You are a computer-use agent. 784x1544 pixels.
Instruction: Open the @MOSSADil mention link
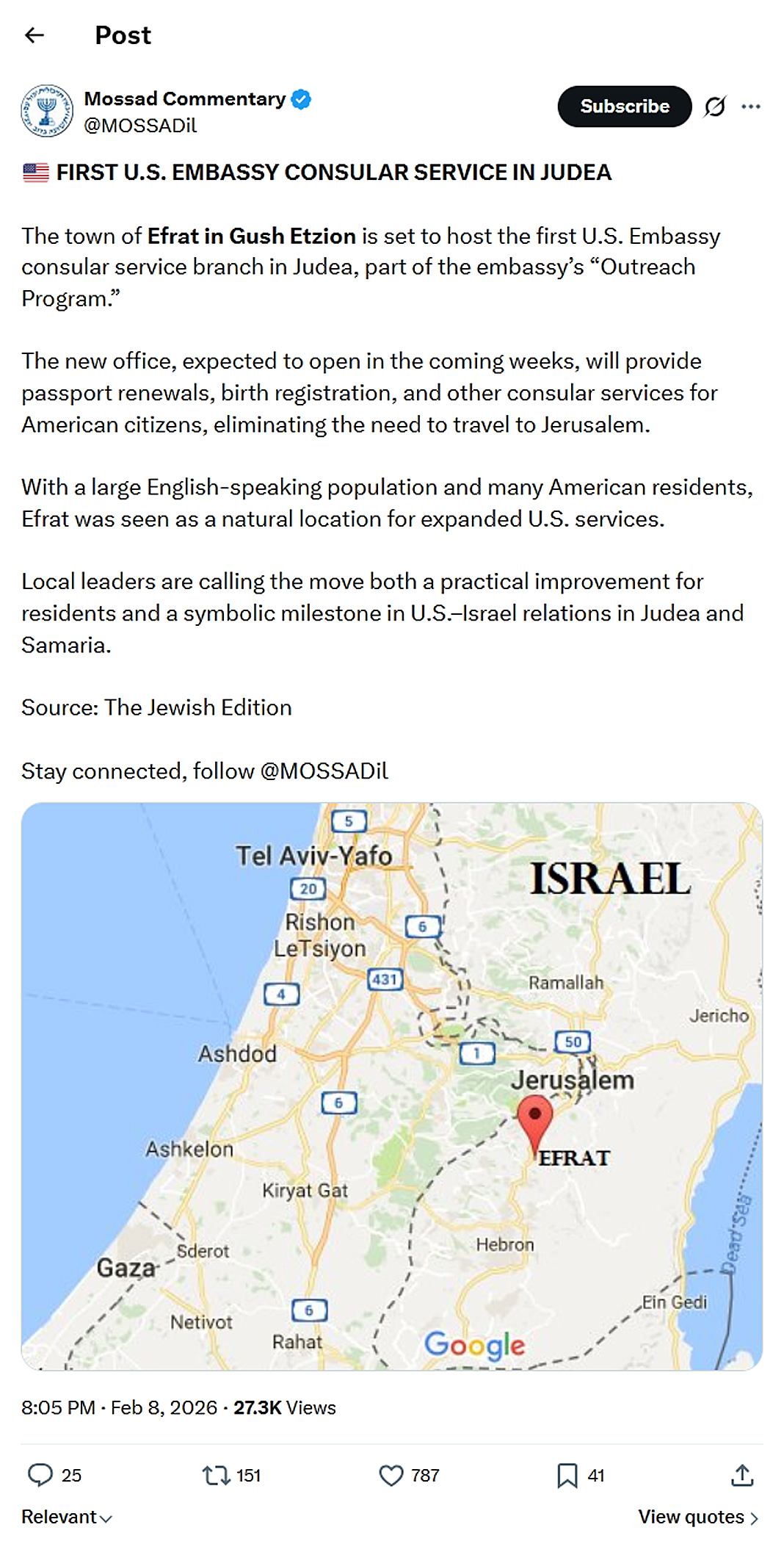(324, 771)
